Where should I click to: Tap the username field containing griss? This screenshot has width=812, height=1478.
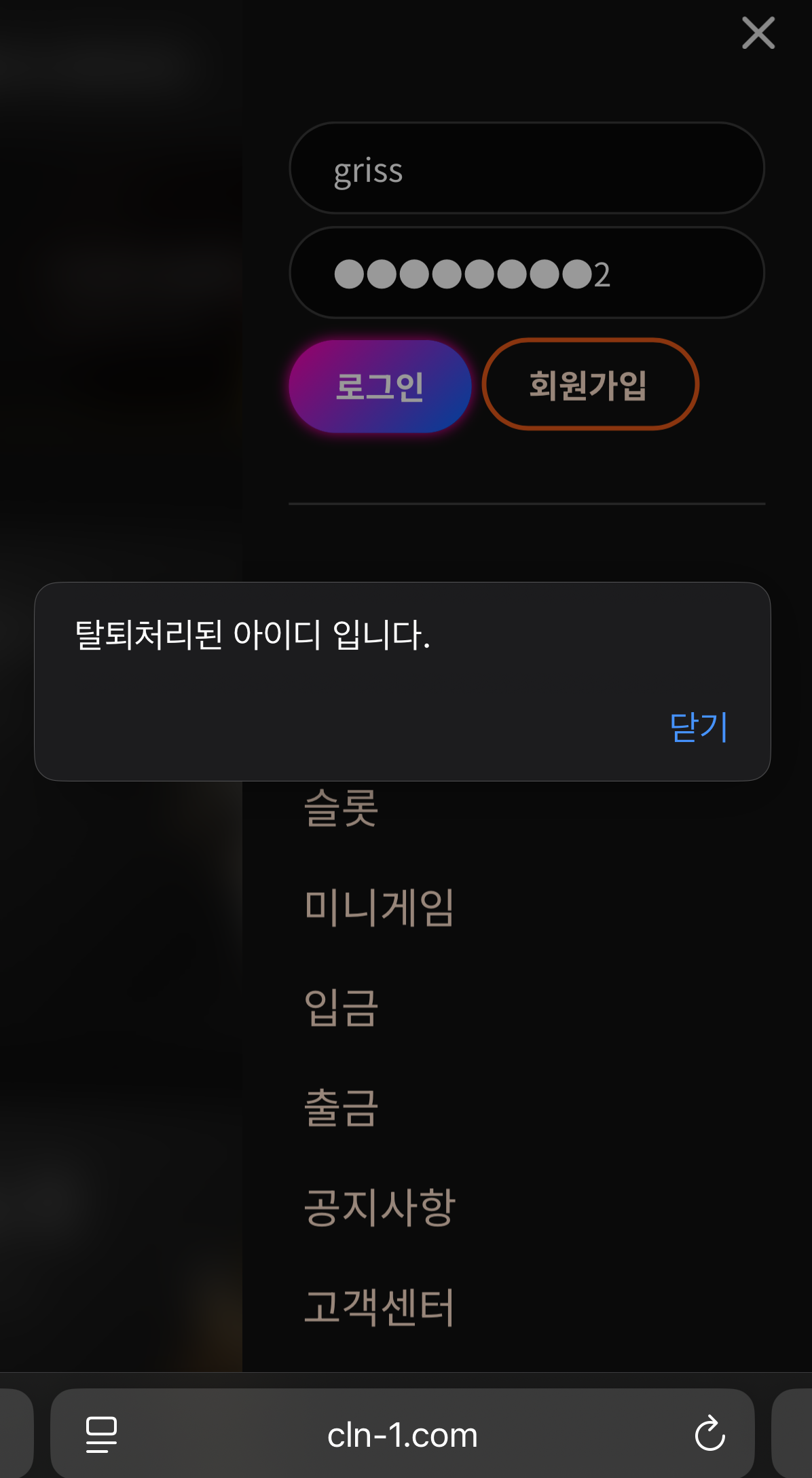coord(527,168)
